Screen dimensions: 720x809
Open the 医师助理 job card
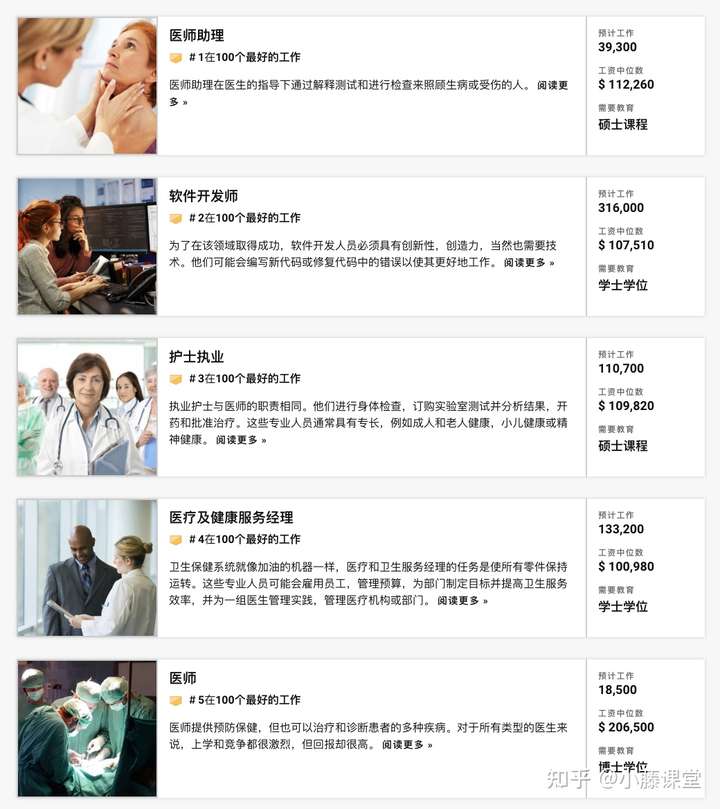[197, 35]
